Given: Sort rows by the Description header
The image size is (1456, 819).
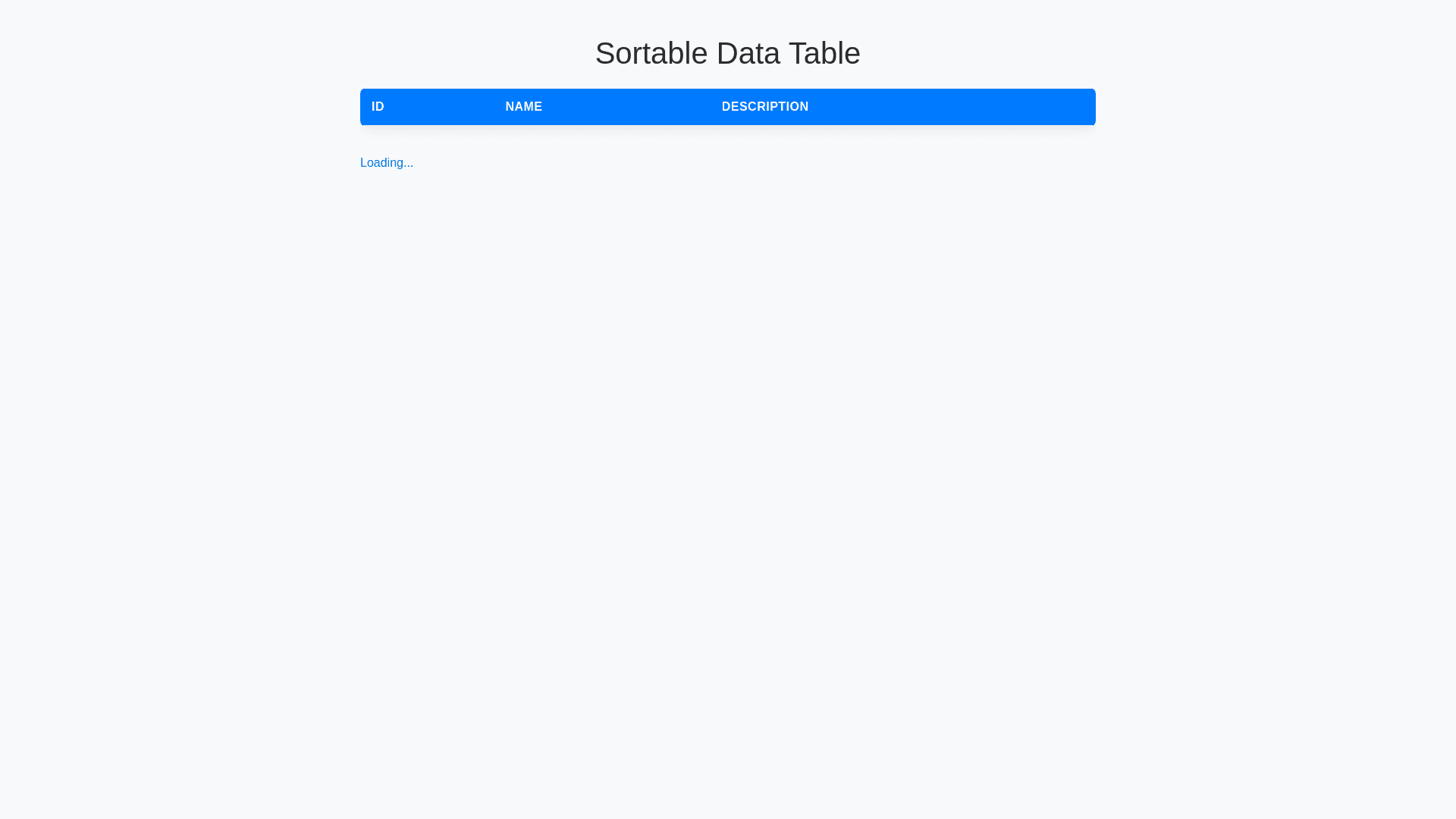Looking at the screenshot, I should click(764, 107).
